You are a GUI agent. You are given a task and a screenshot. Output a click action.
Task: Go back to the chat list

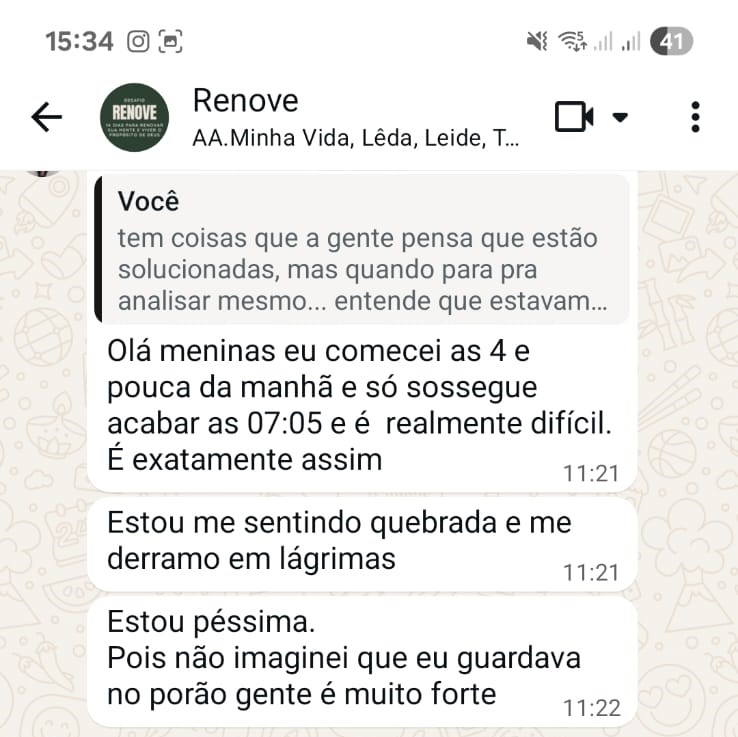(47, 118)
